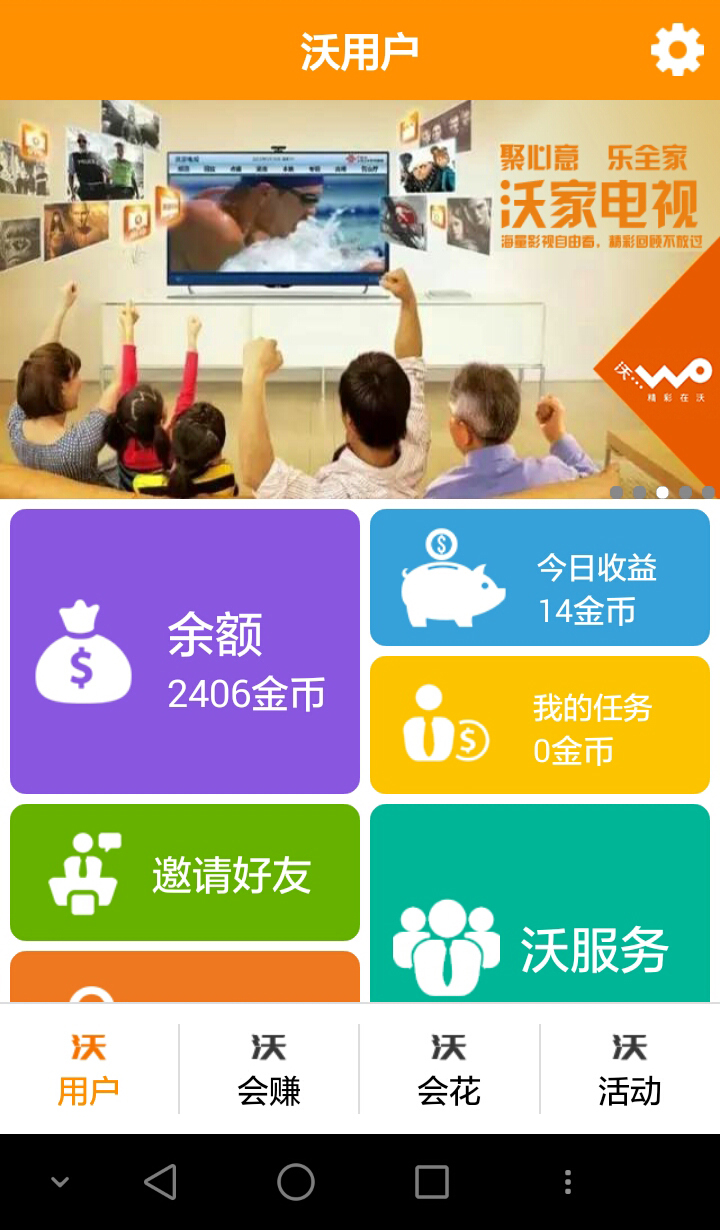Screen dimensions: 720x1230
Task: Open the settings gear icon
Action: (x=677, y=49)
